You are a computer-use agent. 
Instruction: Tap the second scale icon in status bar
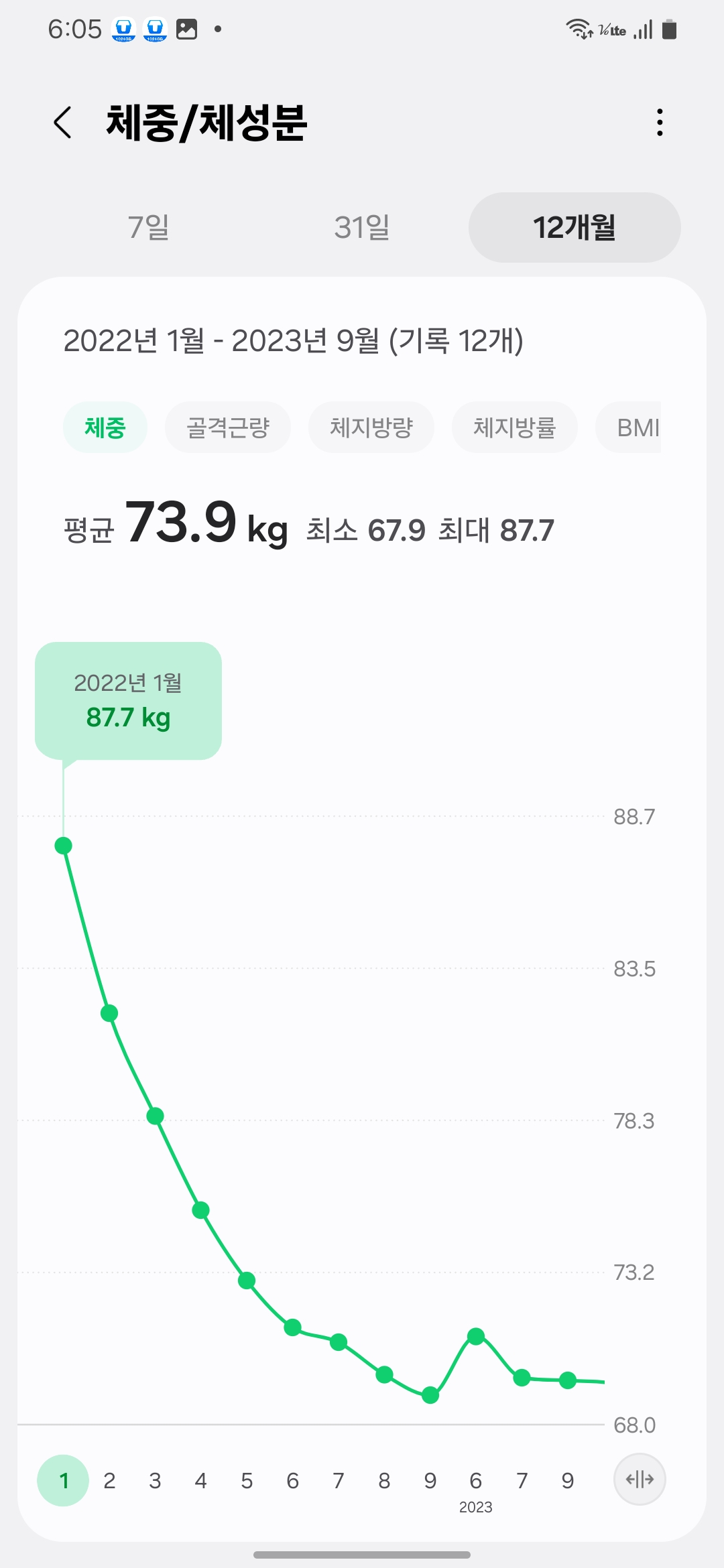point(154,29)
